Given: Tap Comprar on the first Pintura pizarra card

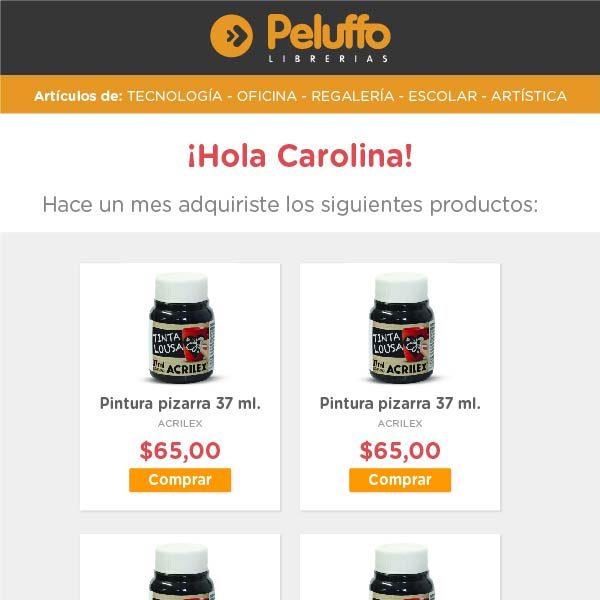Looking at the screenshot, I should pos(180,480).
